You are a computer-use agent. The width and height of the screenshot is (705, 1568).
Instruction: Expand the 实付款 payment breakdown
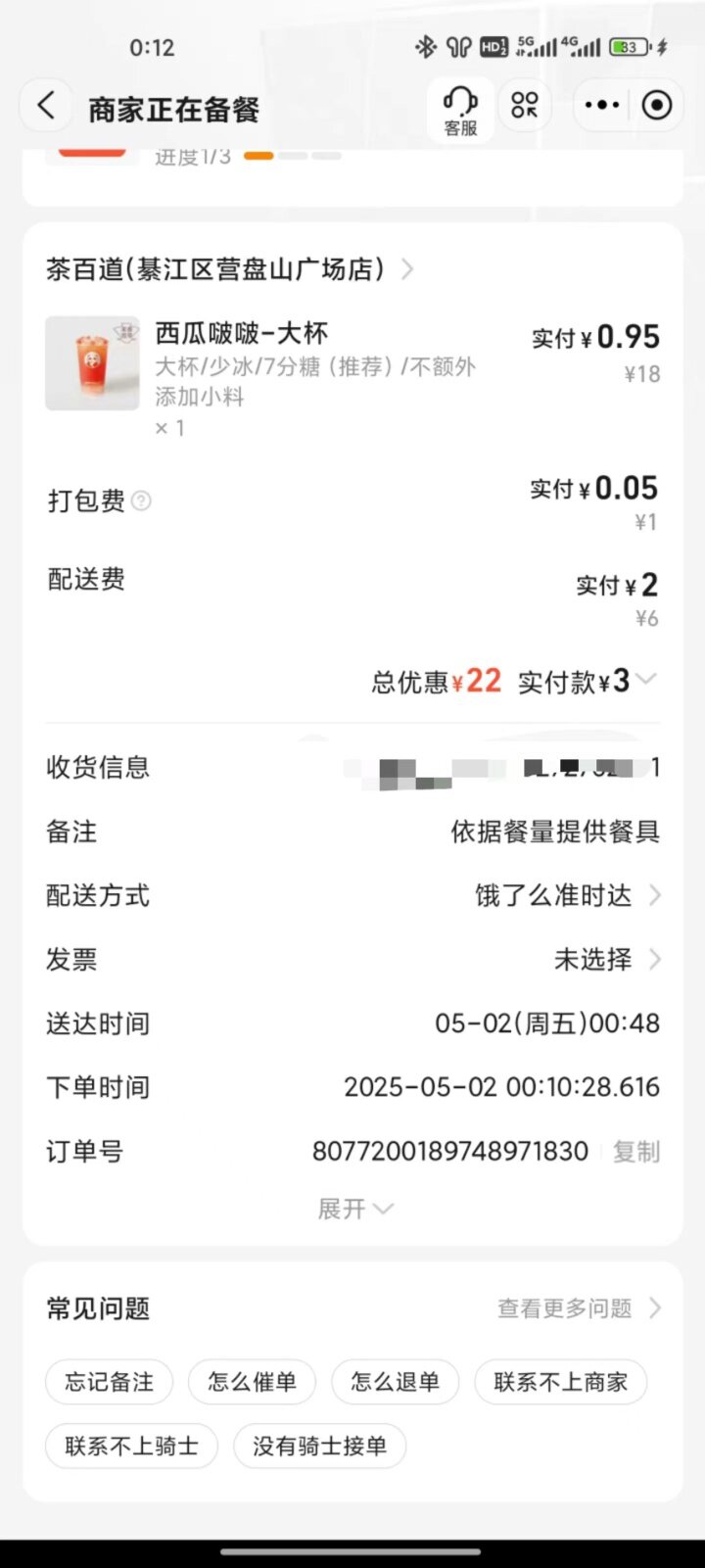coord(646,681)
